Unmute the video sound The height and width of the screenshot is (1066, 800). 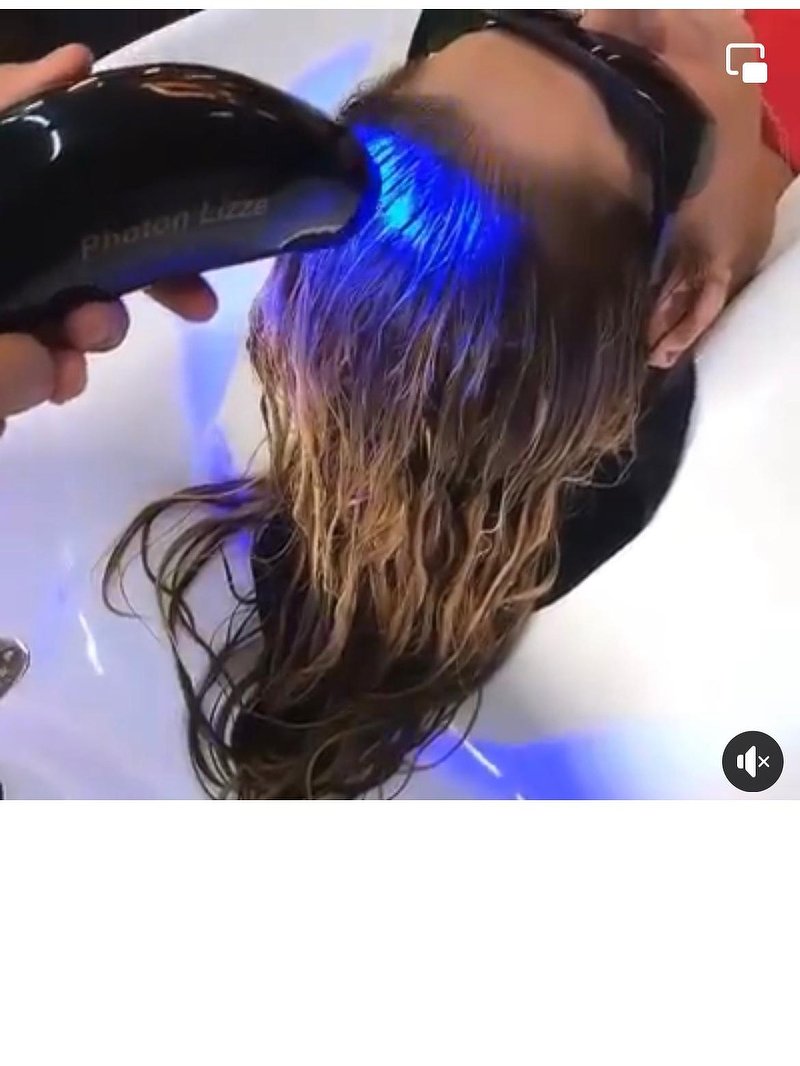pos(752,762)
